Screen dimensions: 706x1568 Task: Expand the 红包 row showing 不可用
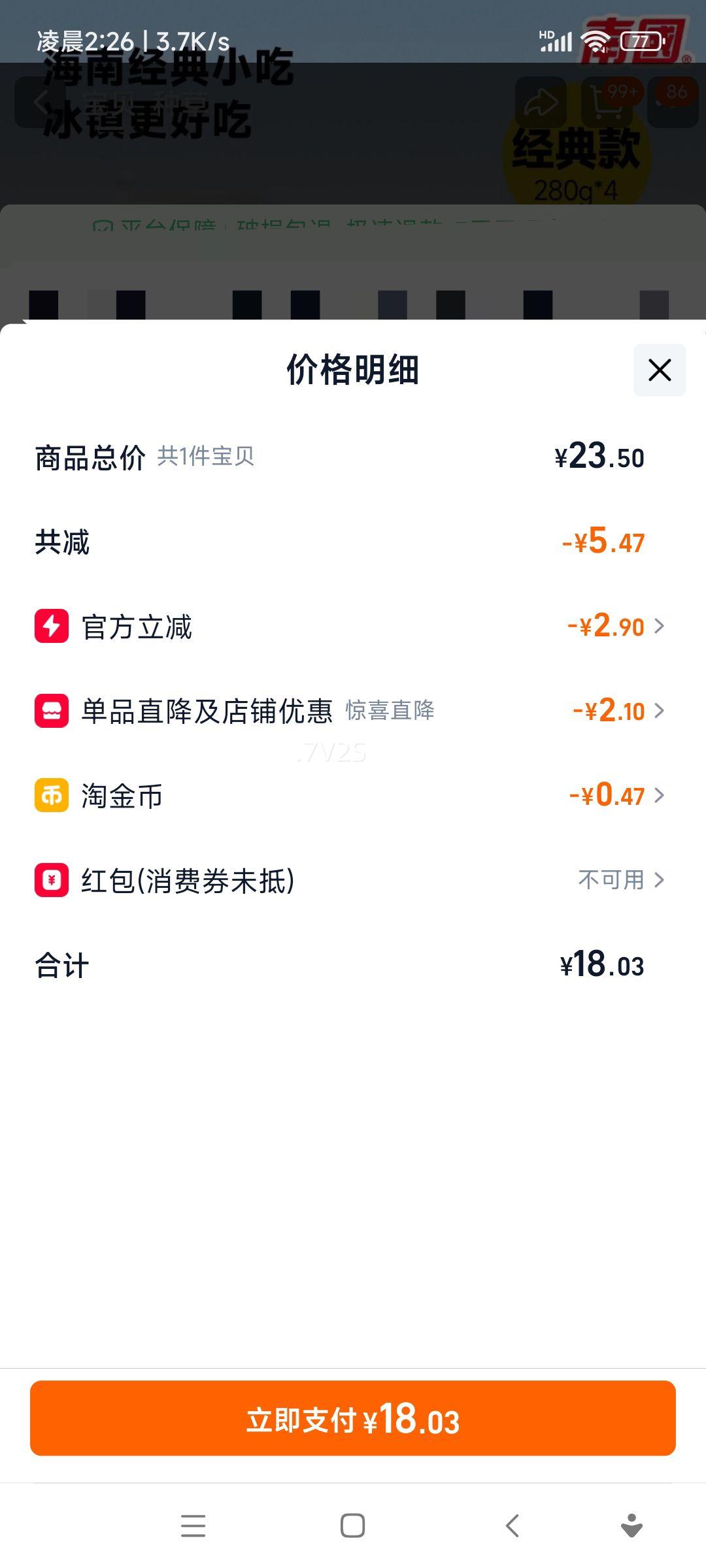[660, 880]
